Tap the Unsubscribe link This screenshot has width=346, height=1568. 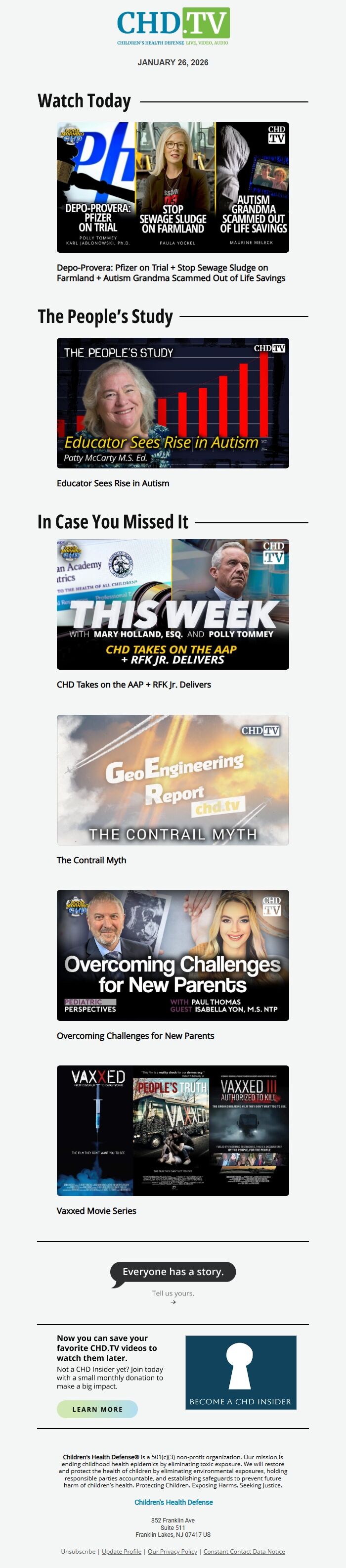click(x=78, y=1552)
